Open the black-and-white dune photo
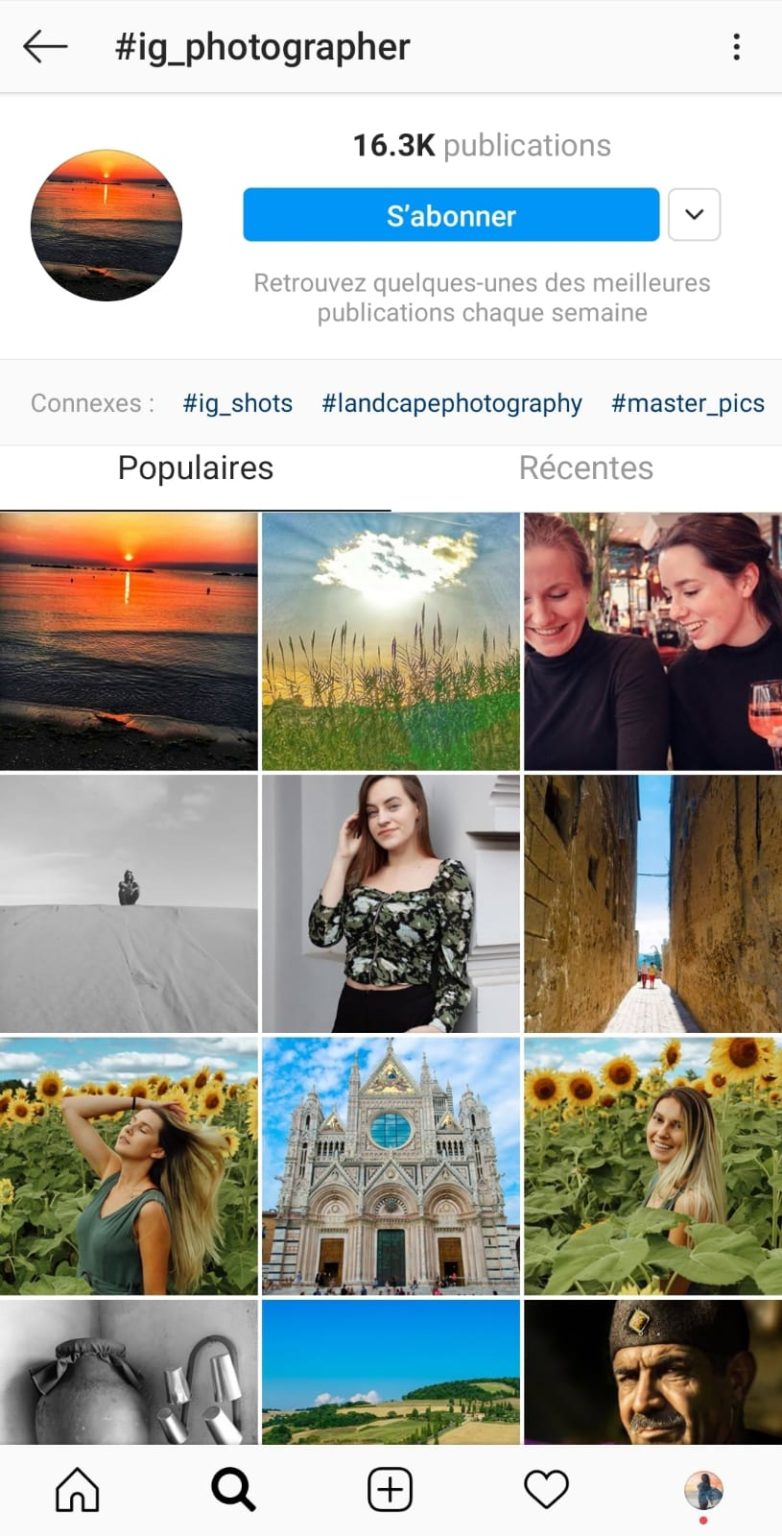The width and height of the screenshot is (782, 1536). click(129, 903)
